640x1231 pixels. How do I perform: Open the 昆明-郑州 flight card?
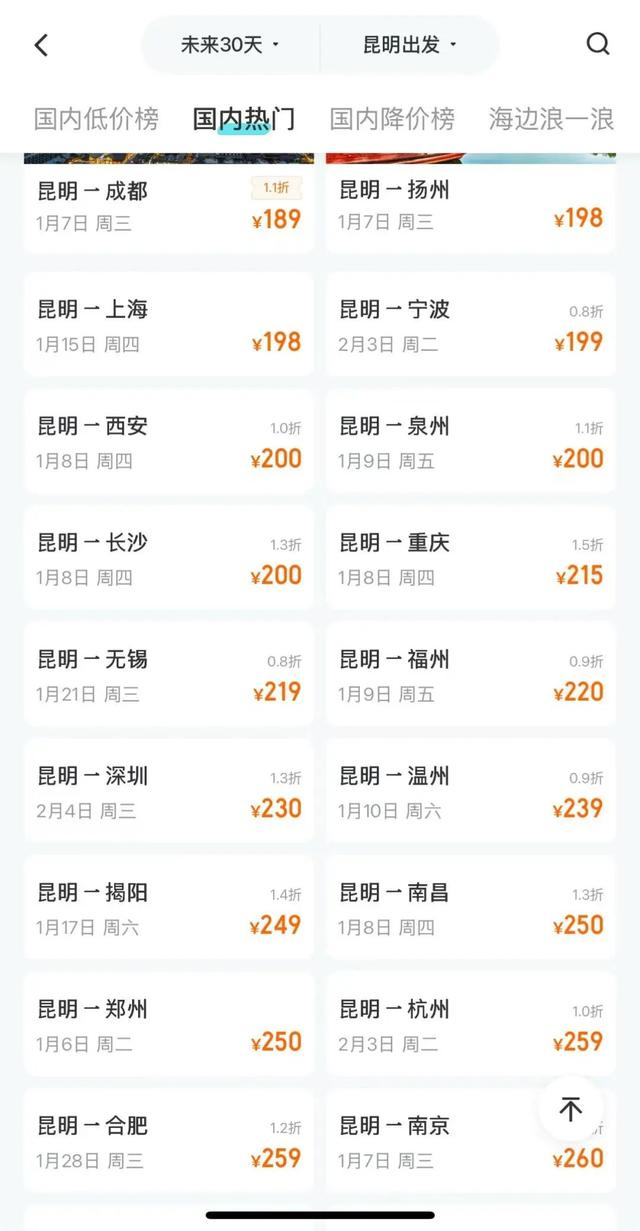169,1024
